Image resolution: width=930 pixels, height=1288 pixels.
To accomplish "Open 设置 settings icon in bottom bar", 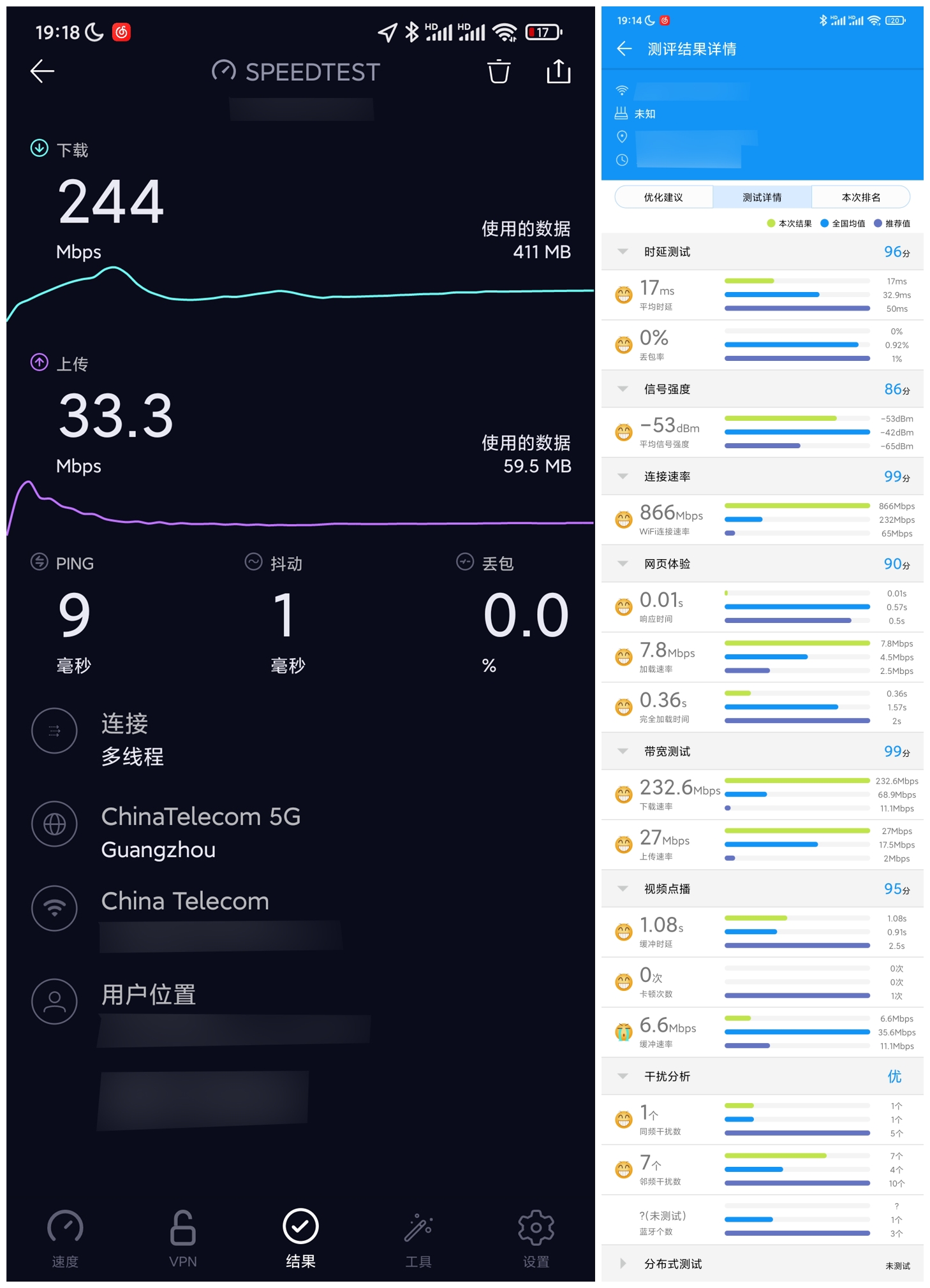I will click(x=536, y=1227).
